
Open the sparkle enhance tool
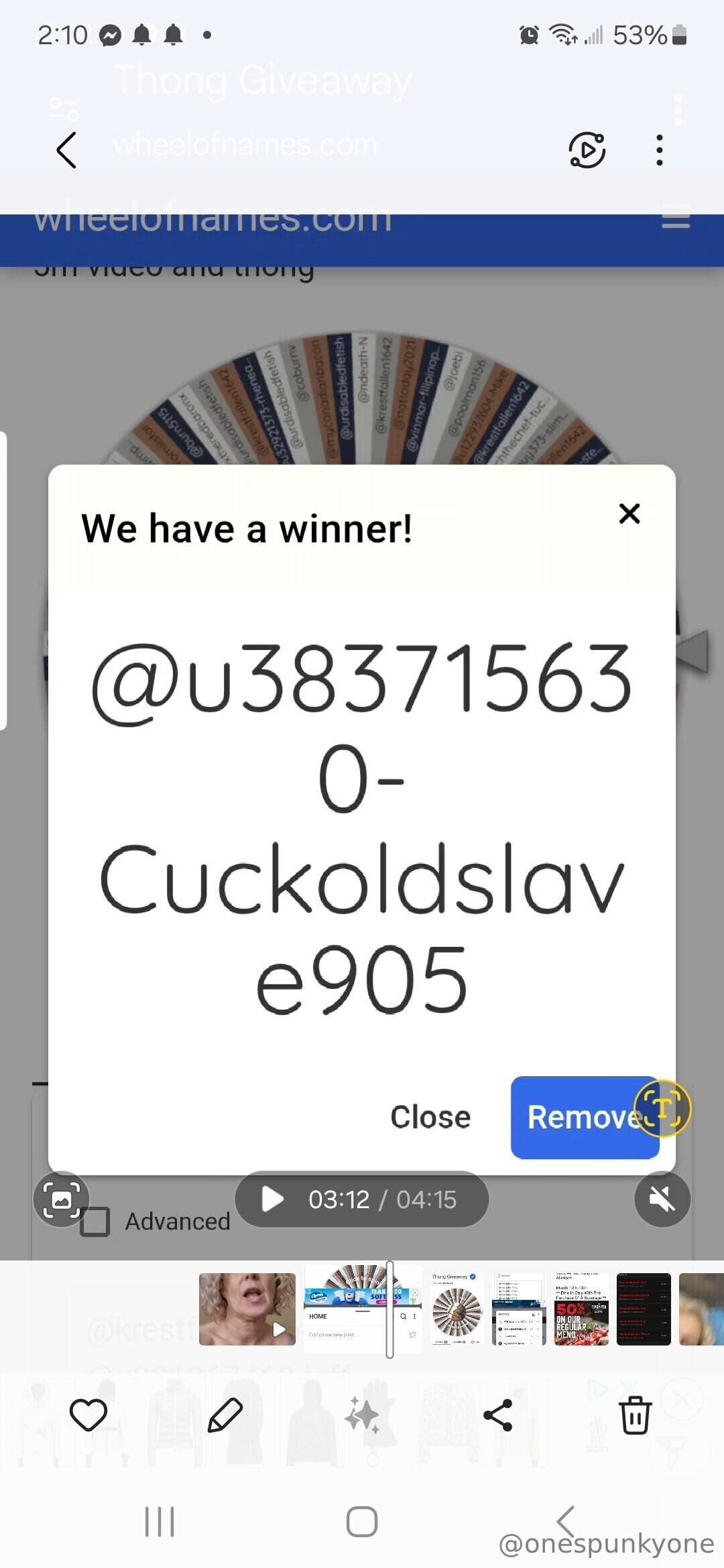[362, 1415]
